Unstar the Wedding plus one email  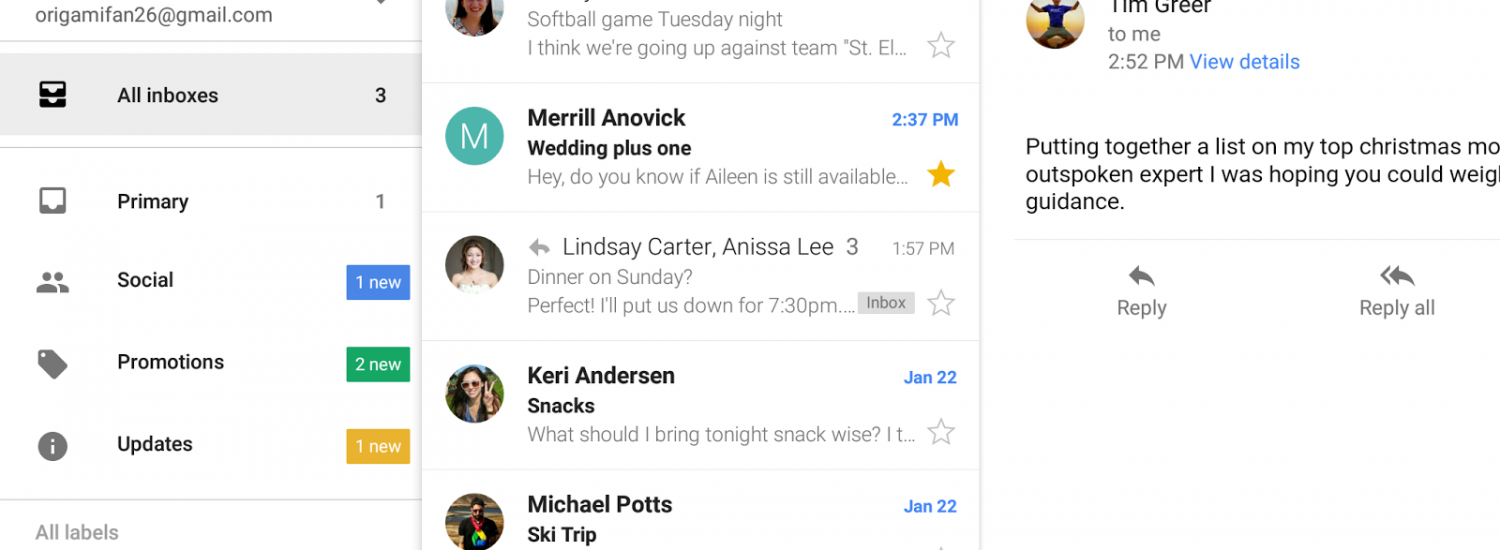940,175
